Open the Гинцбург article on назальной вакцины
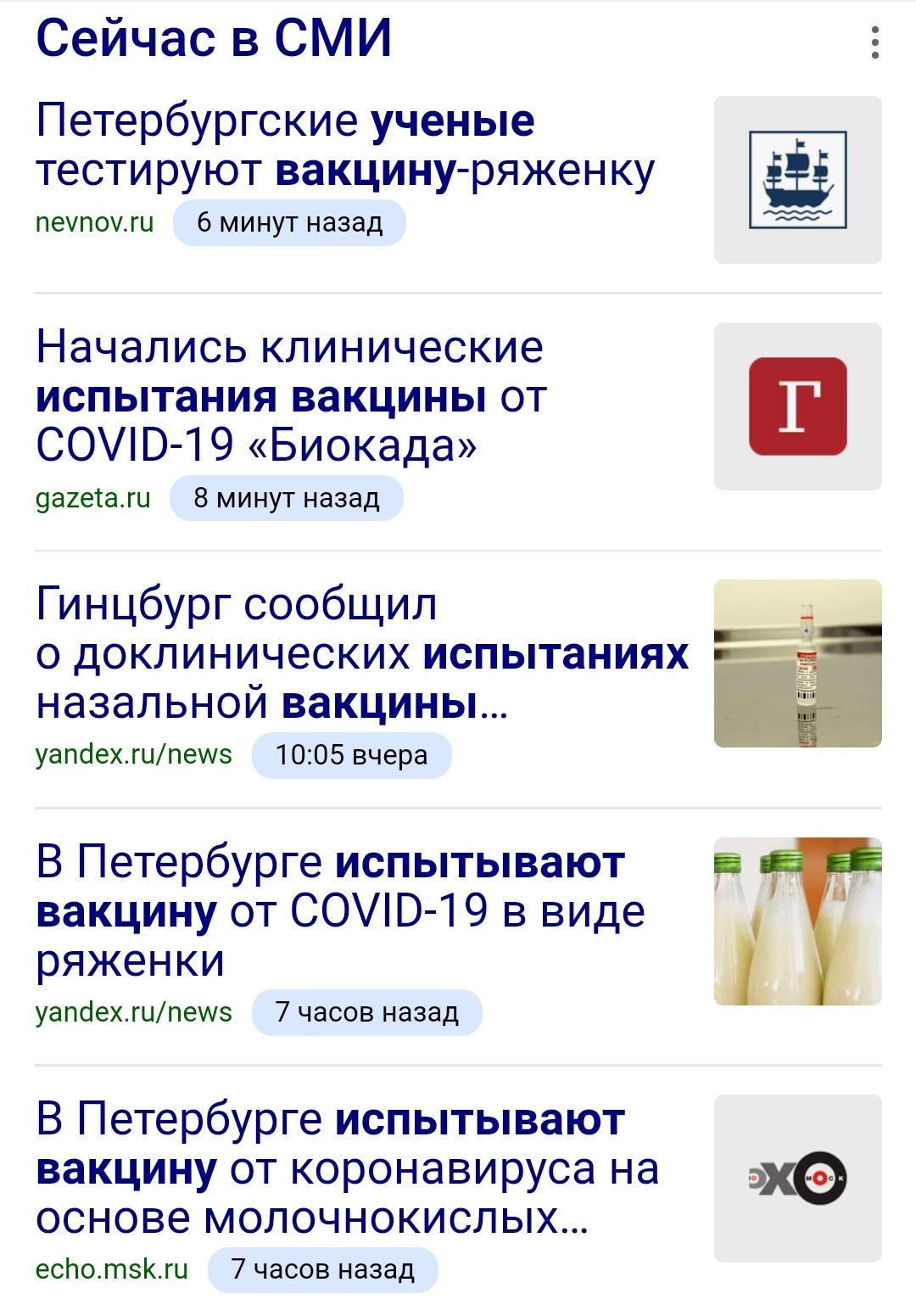The image size is (916, 1316). 361,653
